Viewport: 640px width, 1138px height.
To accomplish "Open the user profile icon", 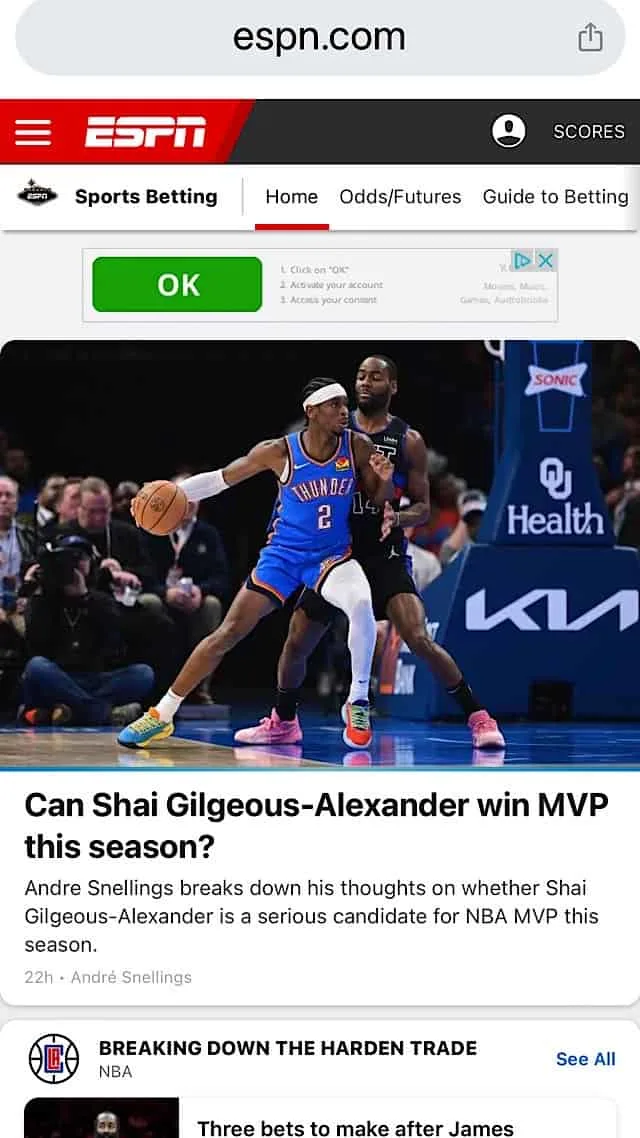I will (509, 131).
